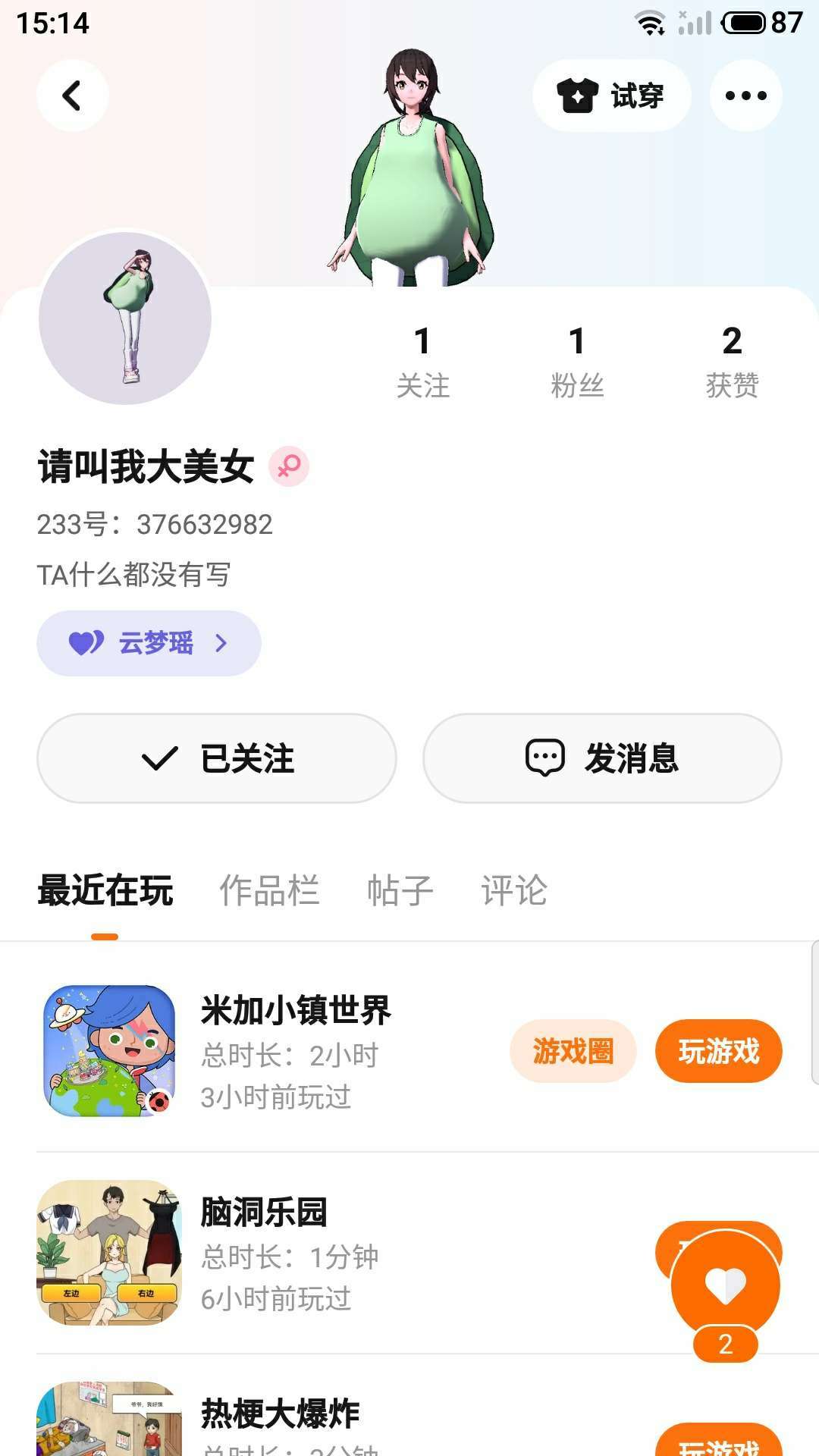Viewport: 819px width, 1456px height.
Task: Send a message with 发消息
Action: (602, 758)
